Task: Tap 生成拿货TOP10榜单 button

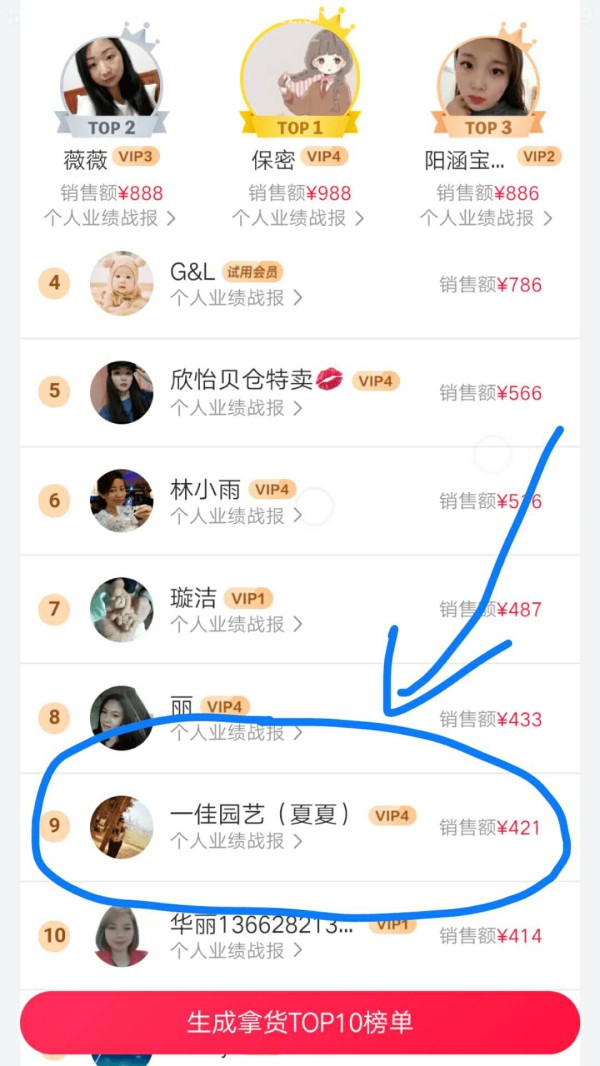Action: point(300,1022)
